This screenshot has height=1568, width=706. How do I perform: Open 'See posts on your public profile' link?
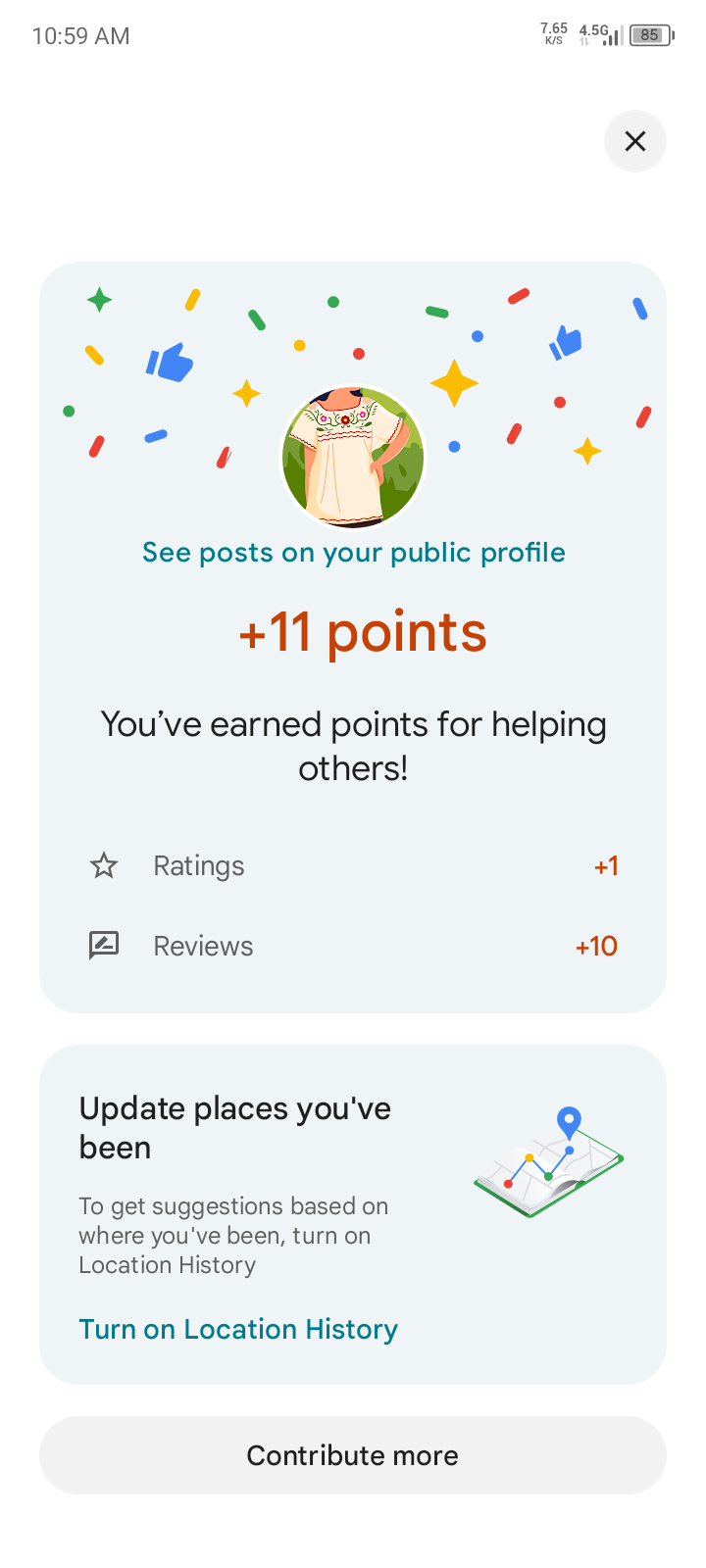353,553
